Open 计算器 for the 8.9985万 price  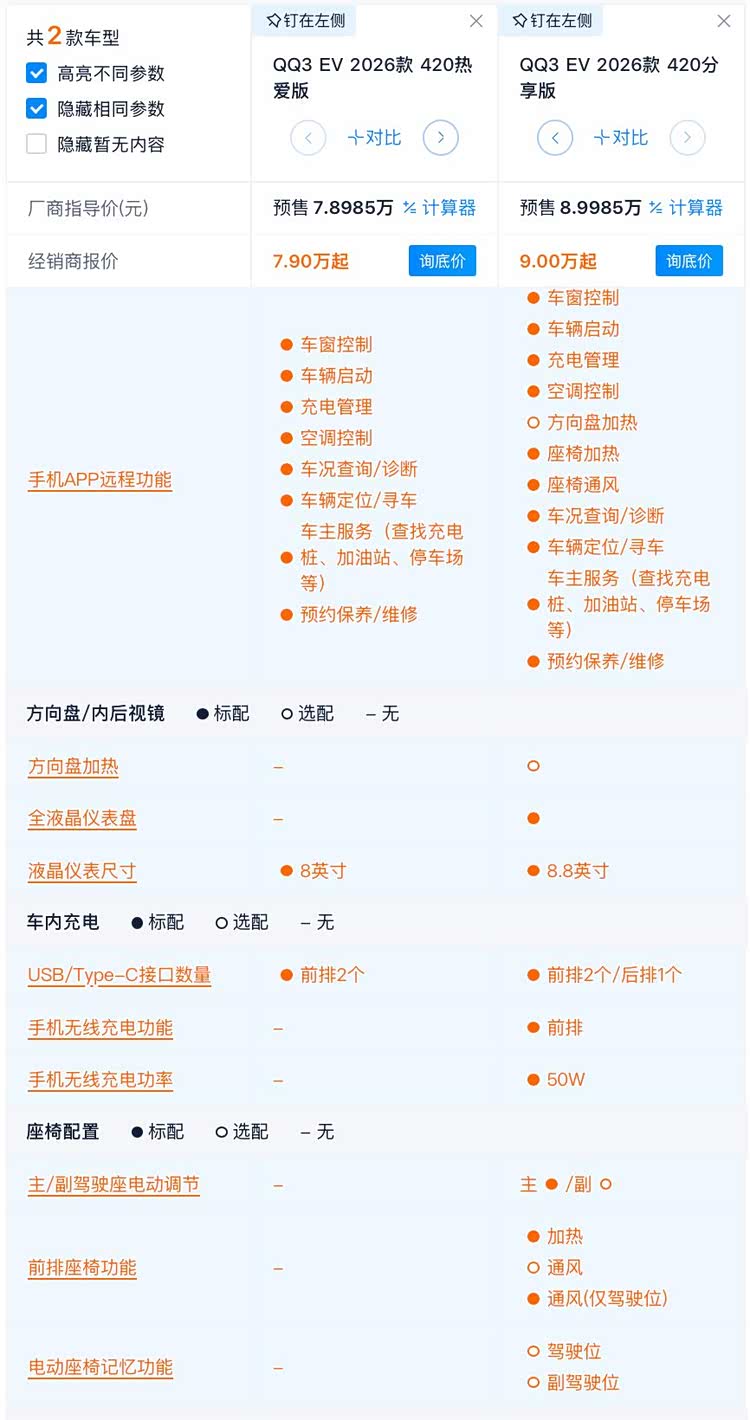(x=685, y=208)
